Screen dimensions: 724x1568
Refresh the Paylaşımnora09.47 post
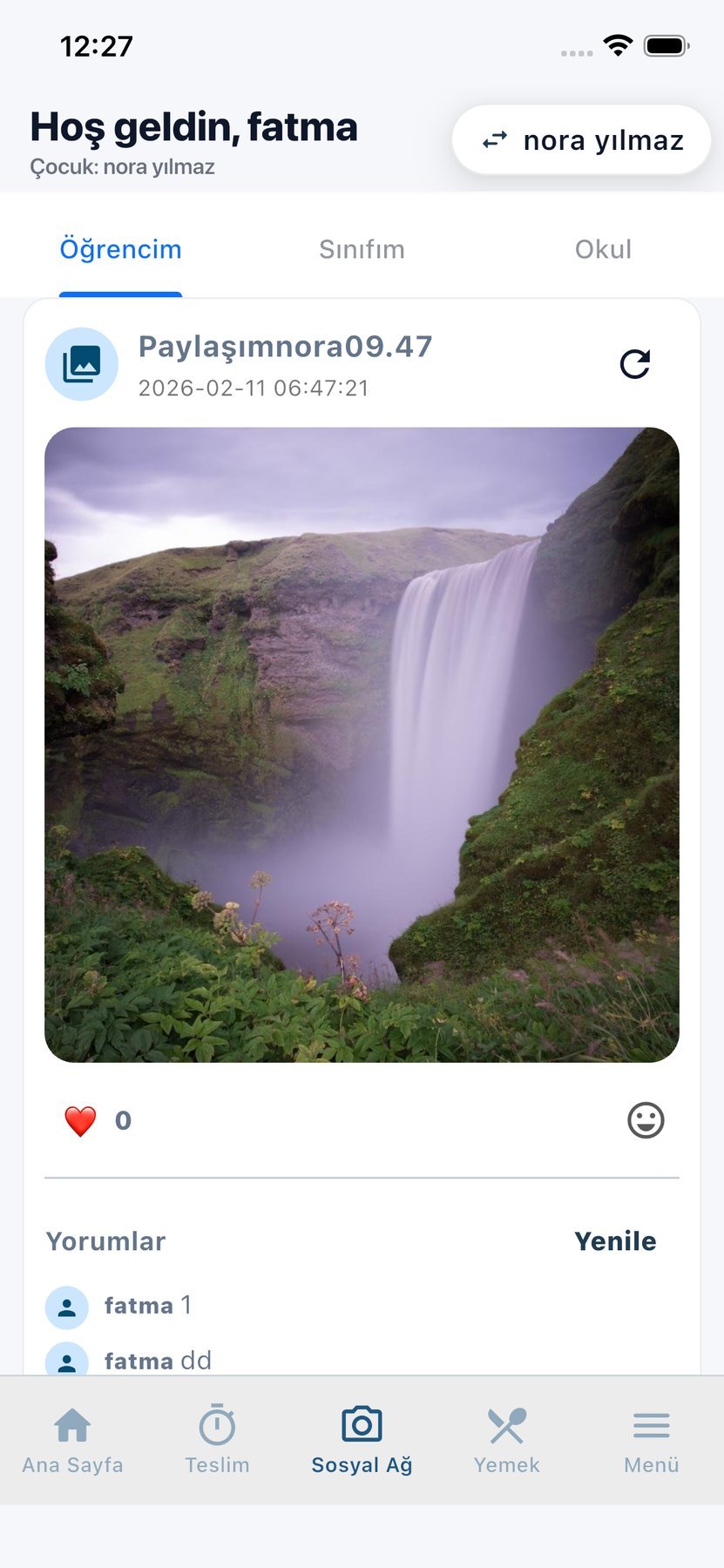[x=635, y=364]
